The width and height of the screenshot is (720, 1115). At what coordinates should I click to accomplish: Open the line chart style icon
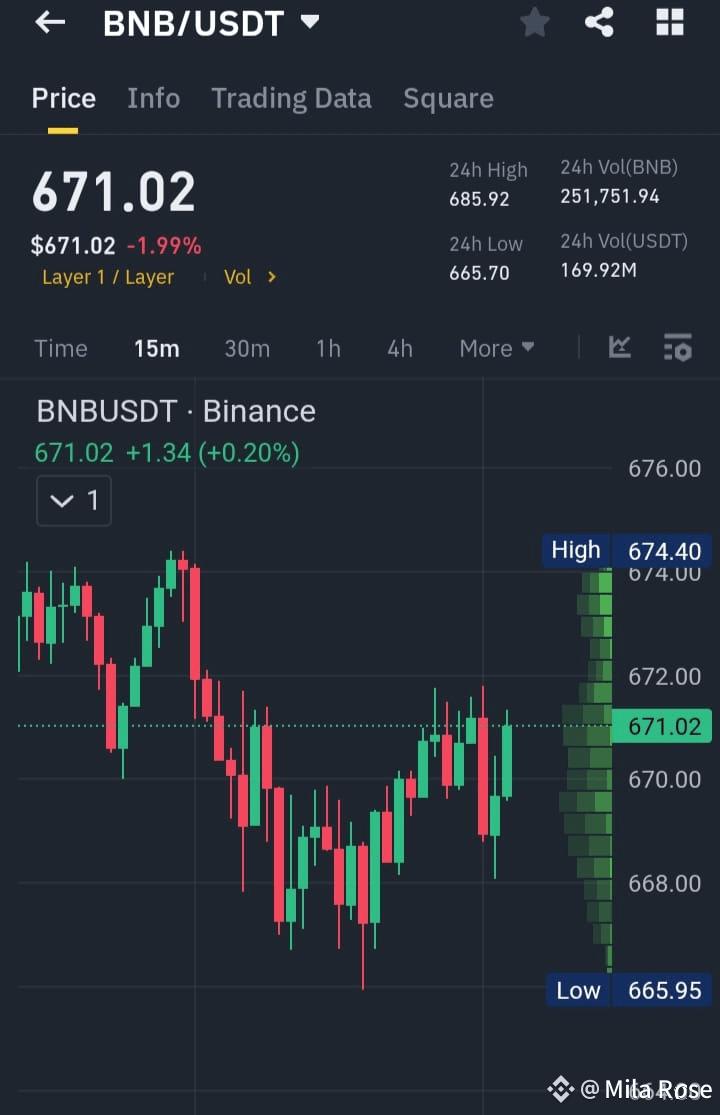[x=620, y=348]
